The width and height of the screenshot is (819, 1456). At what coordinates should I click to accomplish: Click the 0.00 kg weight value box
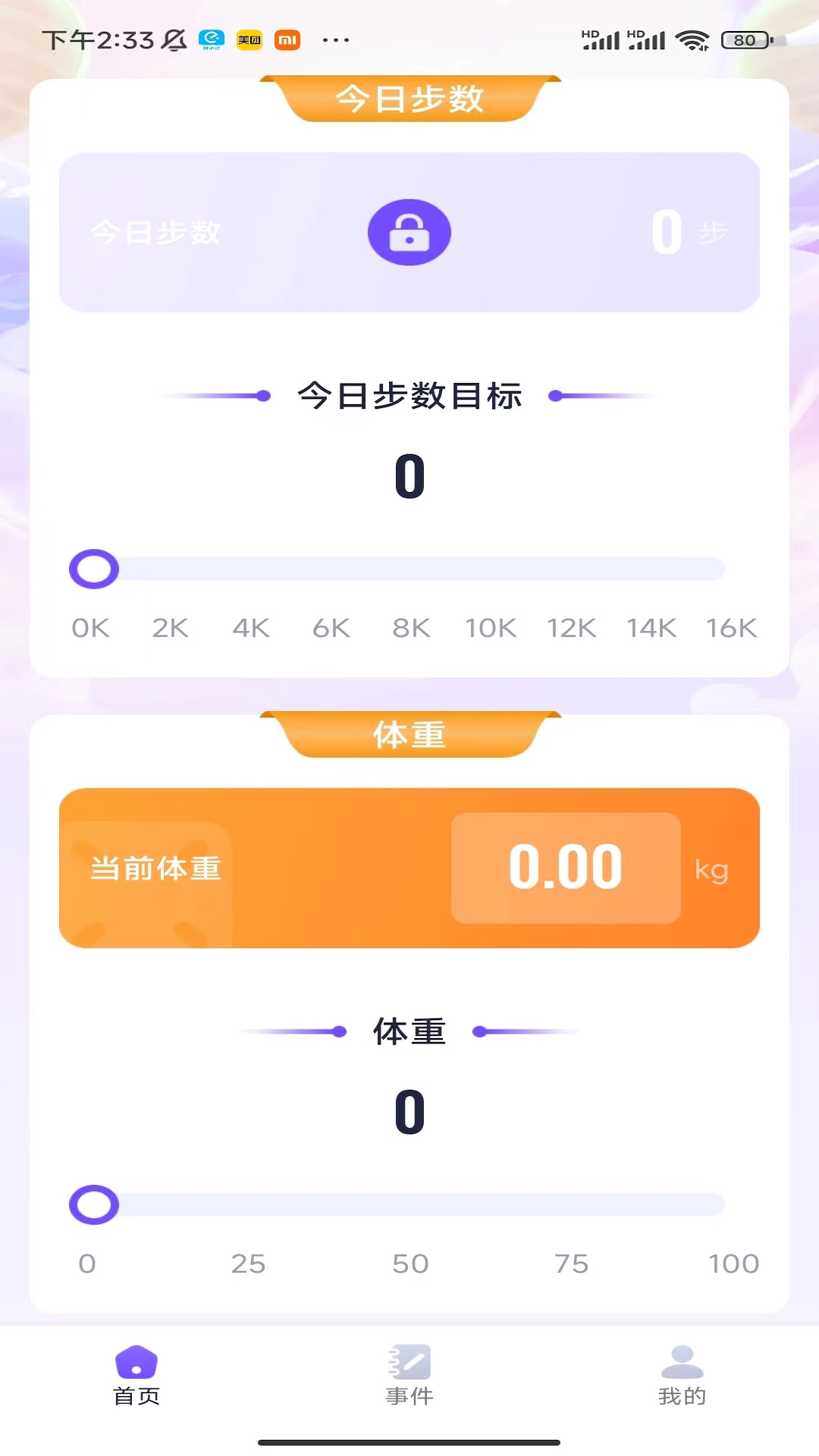pos(566,868)
